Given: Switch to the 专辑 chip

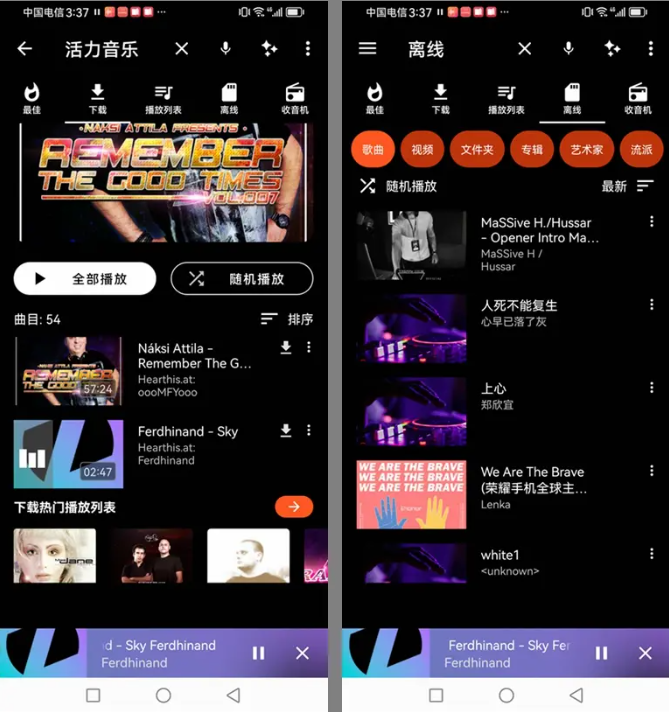Looking at the screenshot, I should click(531, 149).
